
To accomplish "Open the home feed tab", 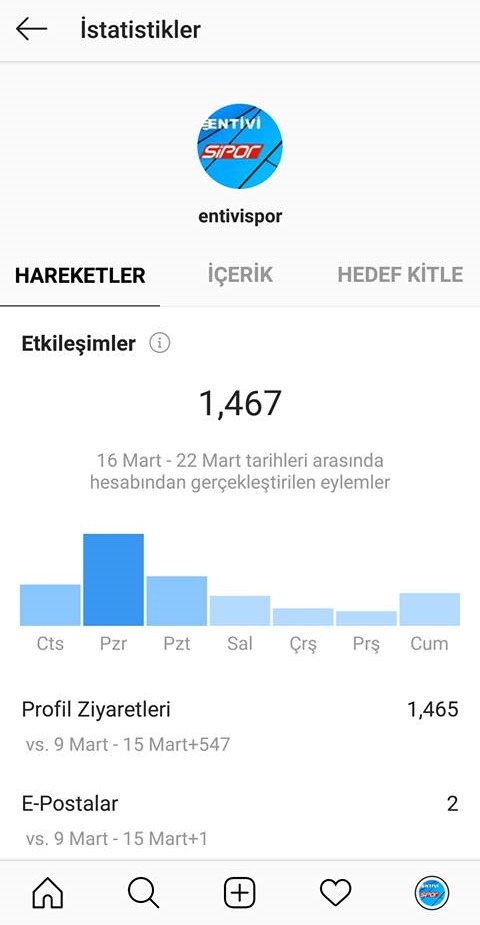I will point(47,892).
